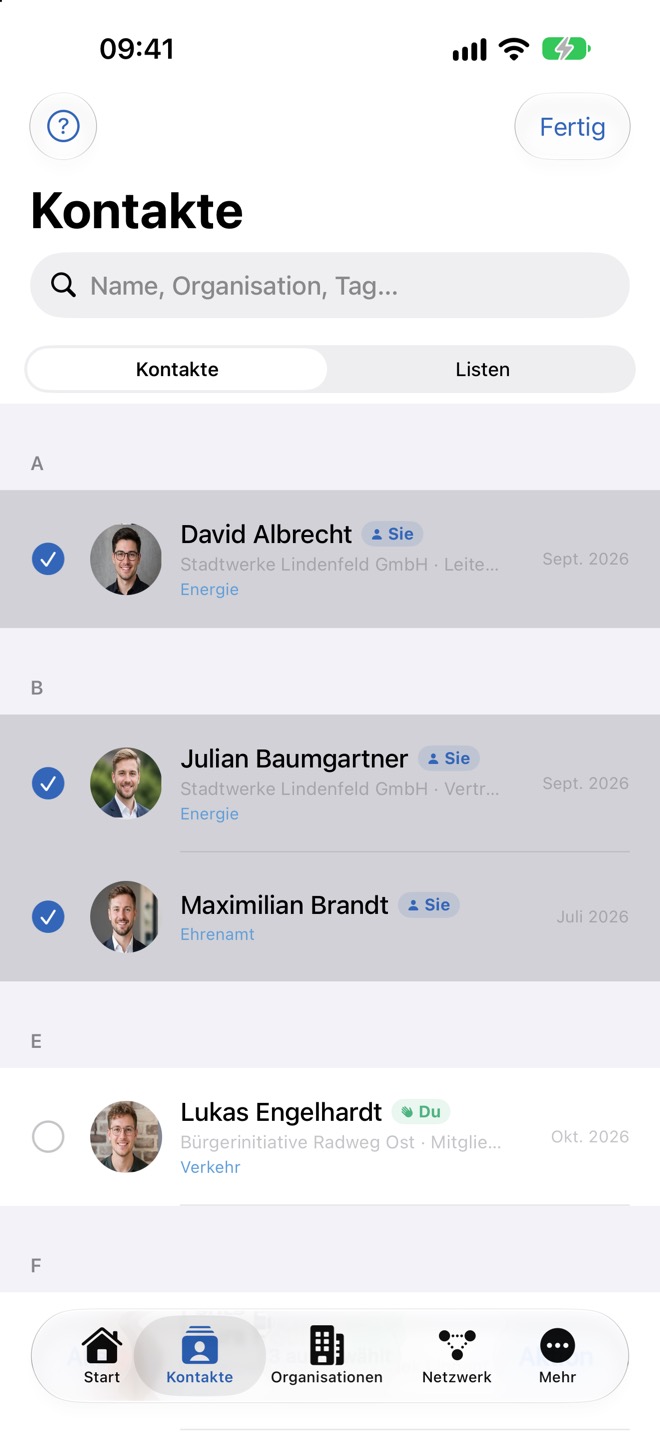Deselect Julian Baumgartner

click(x=48, y=783)
